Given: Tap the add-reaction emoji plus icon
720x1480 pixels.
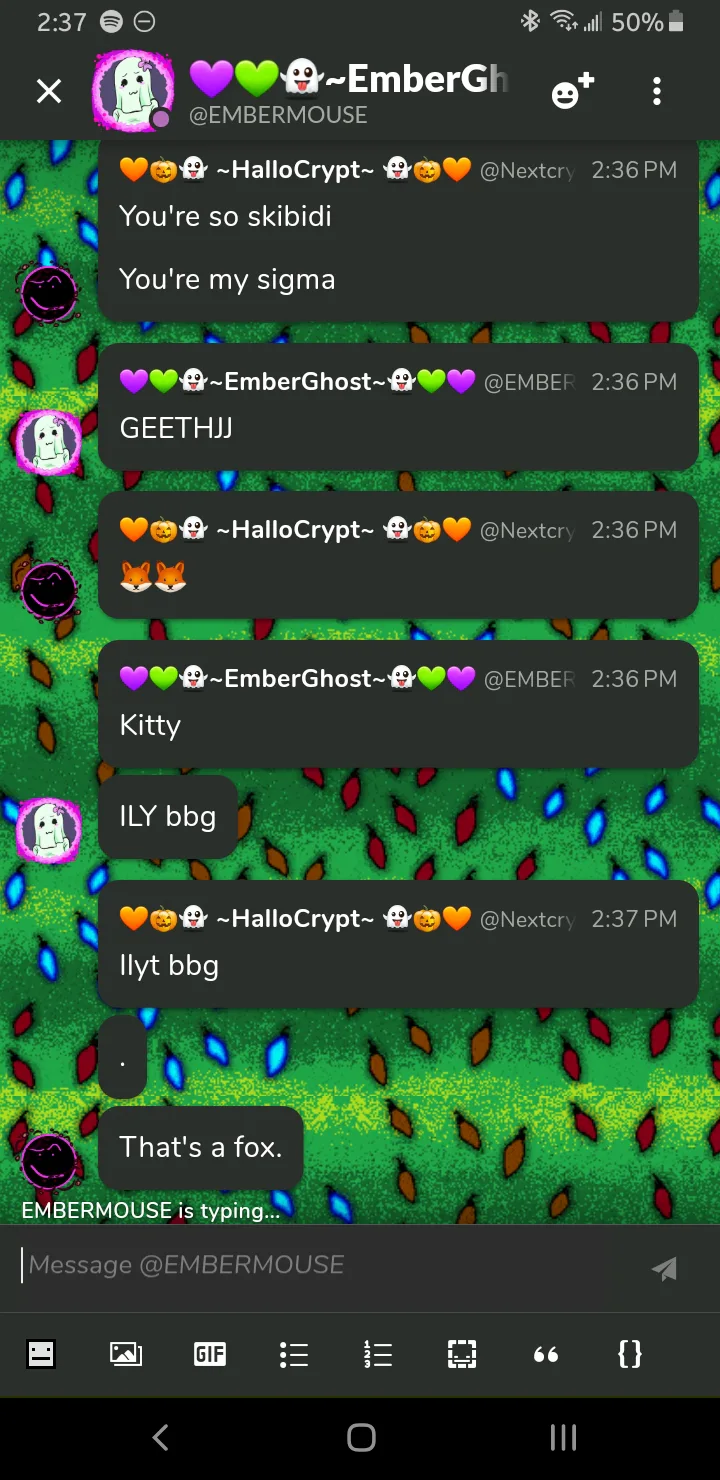Looking at the screenshot, I should pos(572,92).
